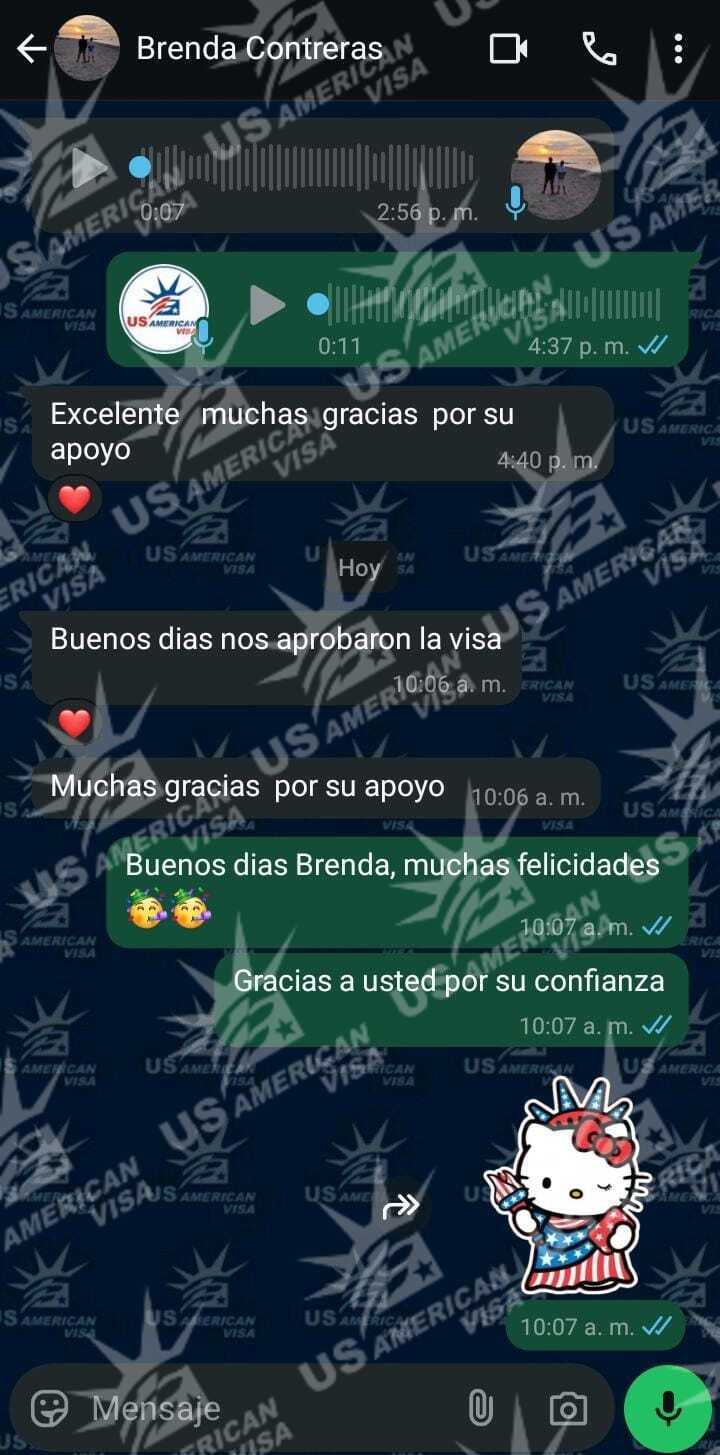720x1455 pixels.
Task: Forward the Hello Kitty sticker
Action: tap(400, 1208)
